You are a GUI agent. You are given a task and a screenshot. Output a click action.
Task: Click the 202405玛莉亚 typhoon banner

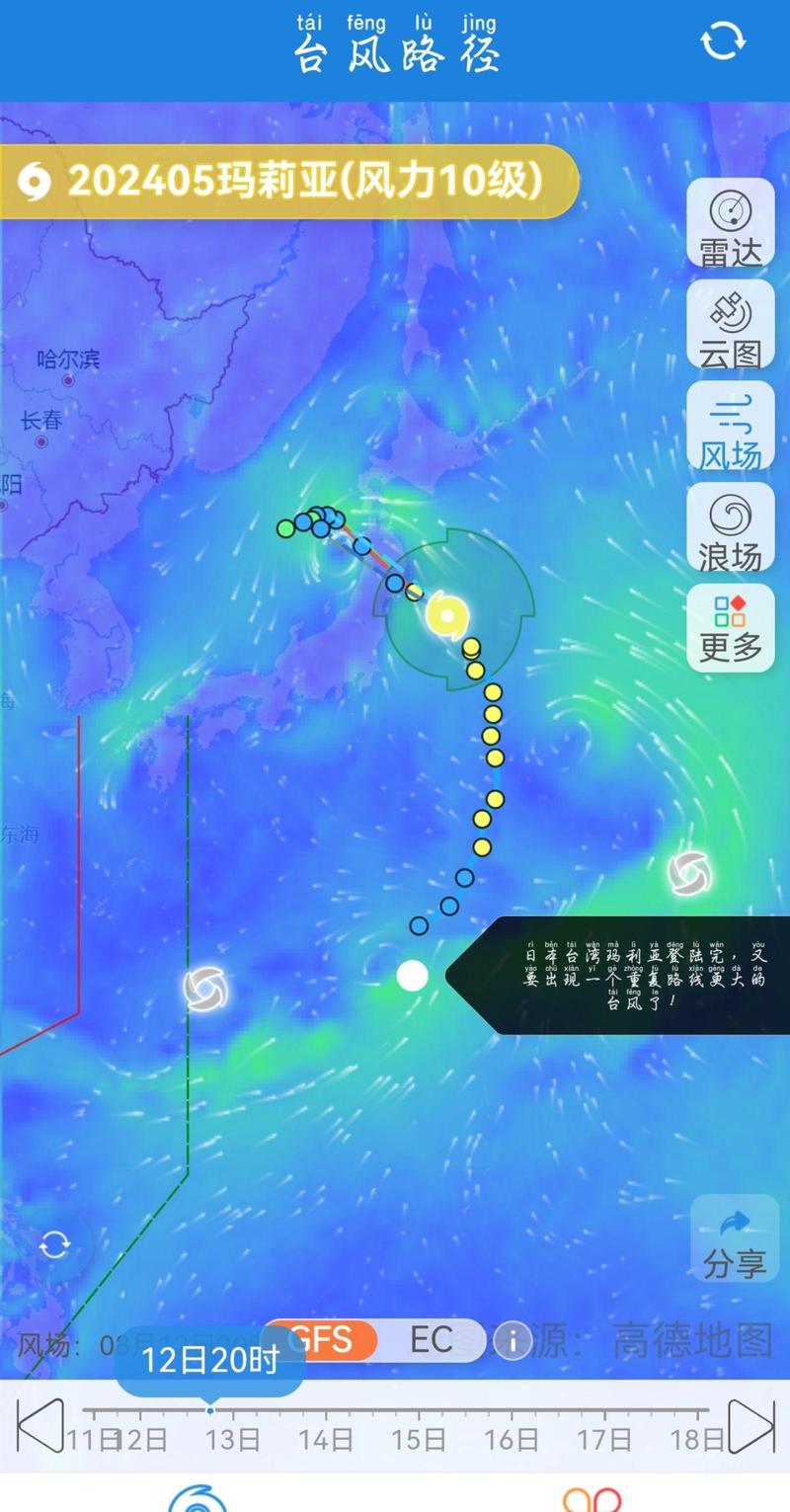click(x=296, y=179)
